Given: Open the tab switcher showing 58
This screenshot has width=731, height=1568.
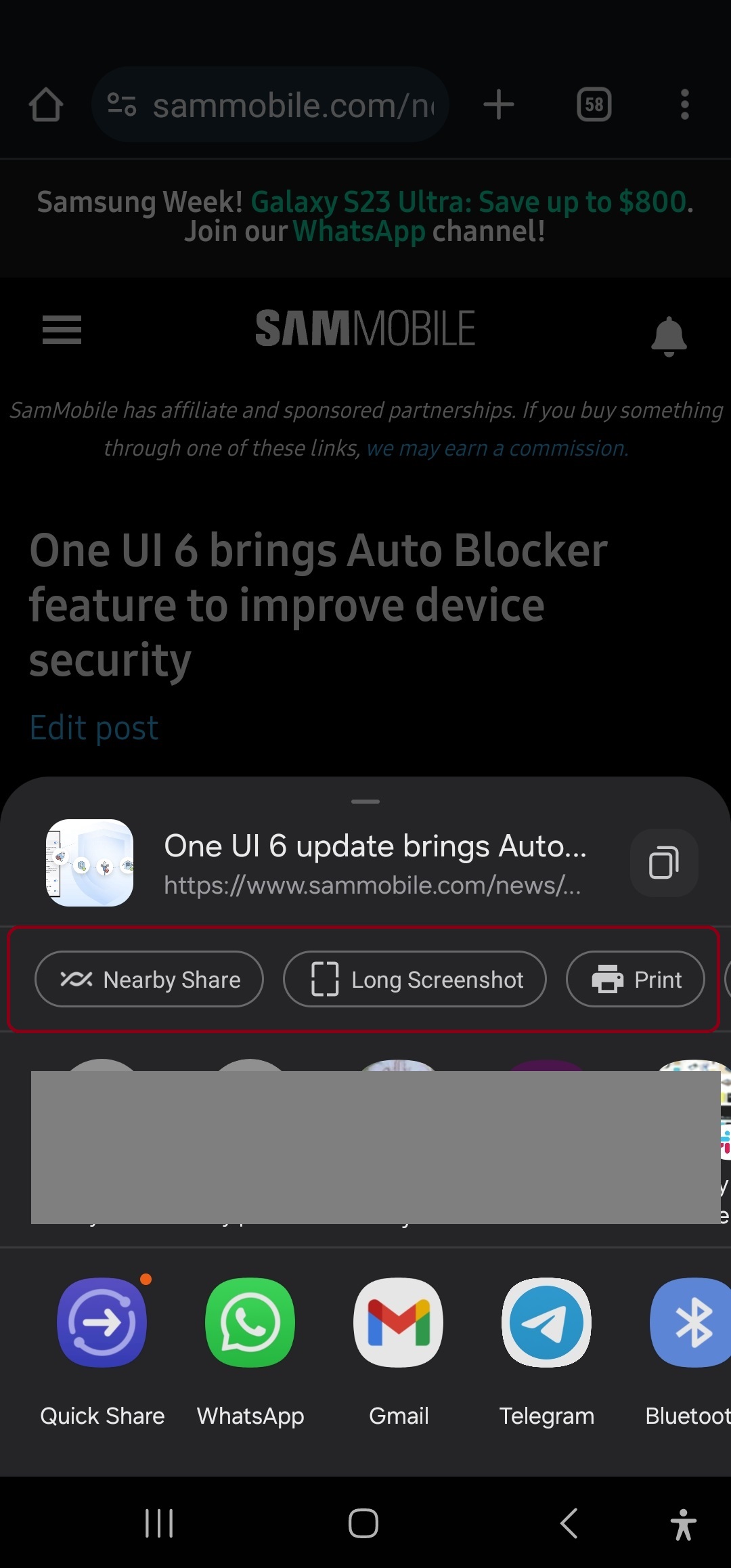Looking at the screenshot, I should point(594,105).
